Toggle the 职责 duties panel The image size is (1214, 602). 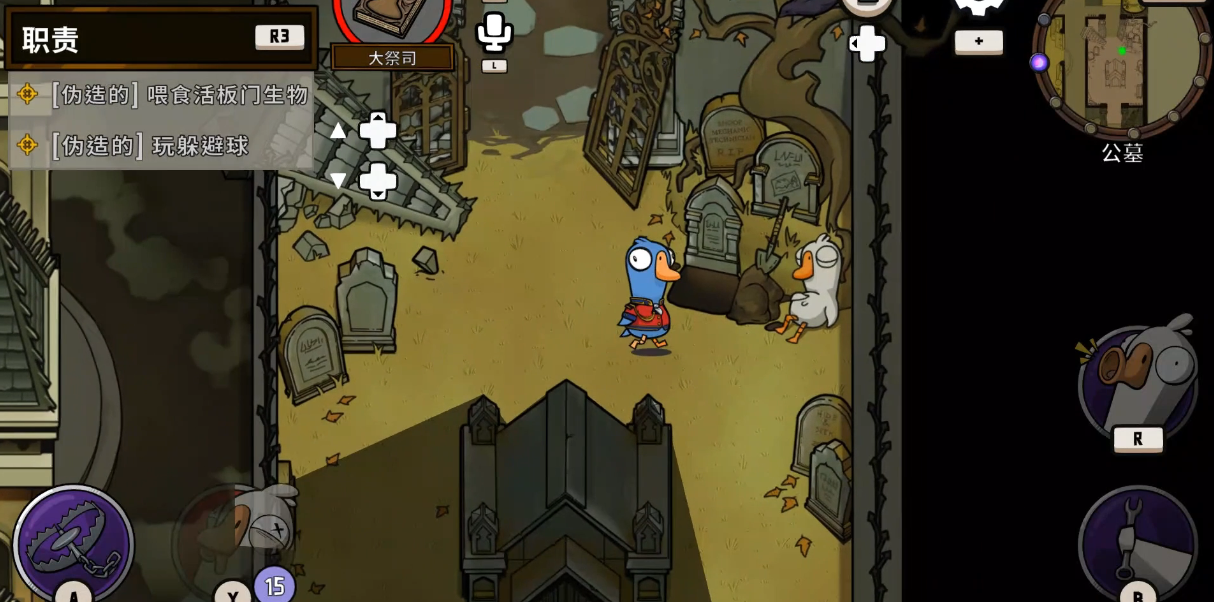tap(160, 38)
